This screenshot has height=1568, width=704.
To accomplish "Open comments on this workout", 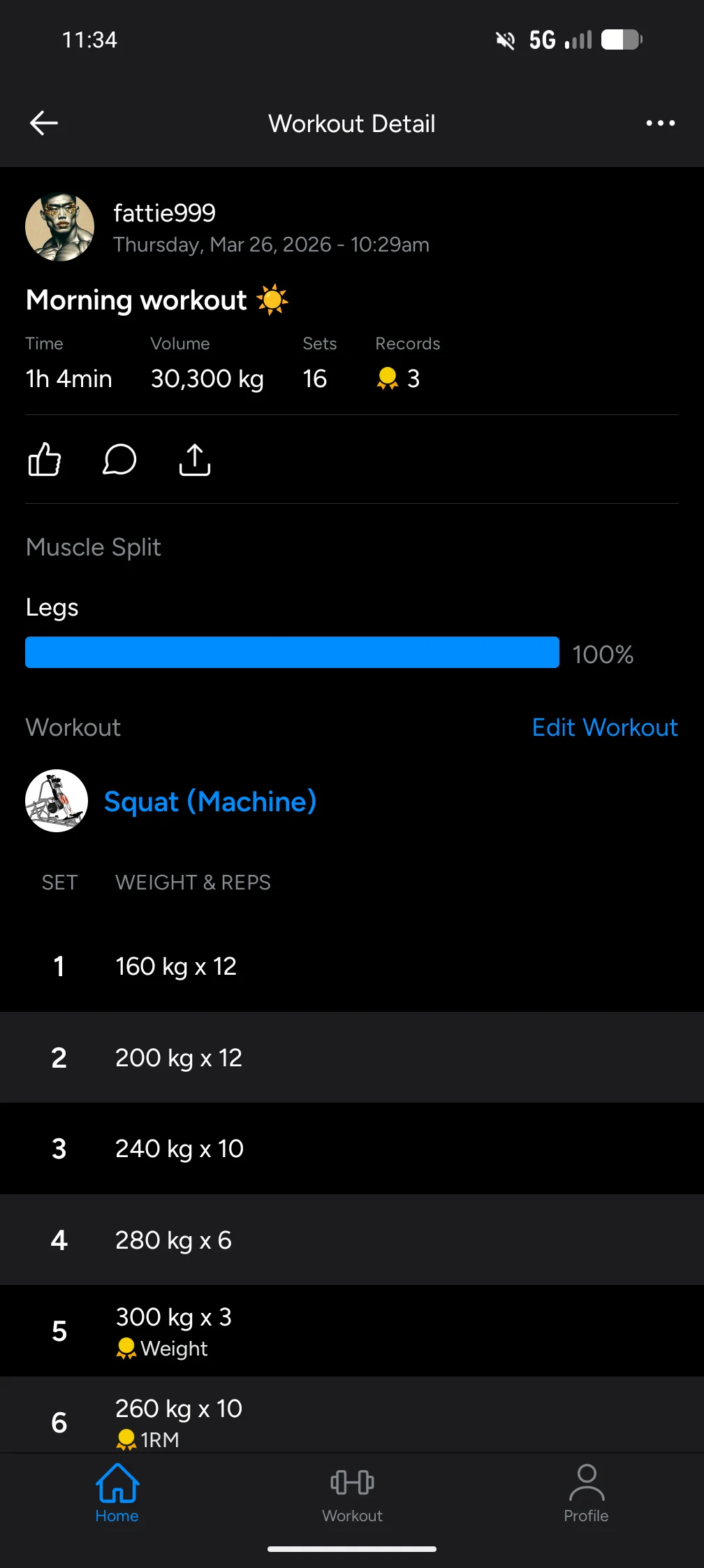I will pyautogui.click(x=119, y=460).
